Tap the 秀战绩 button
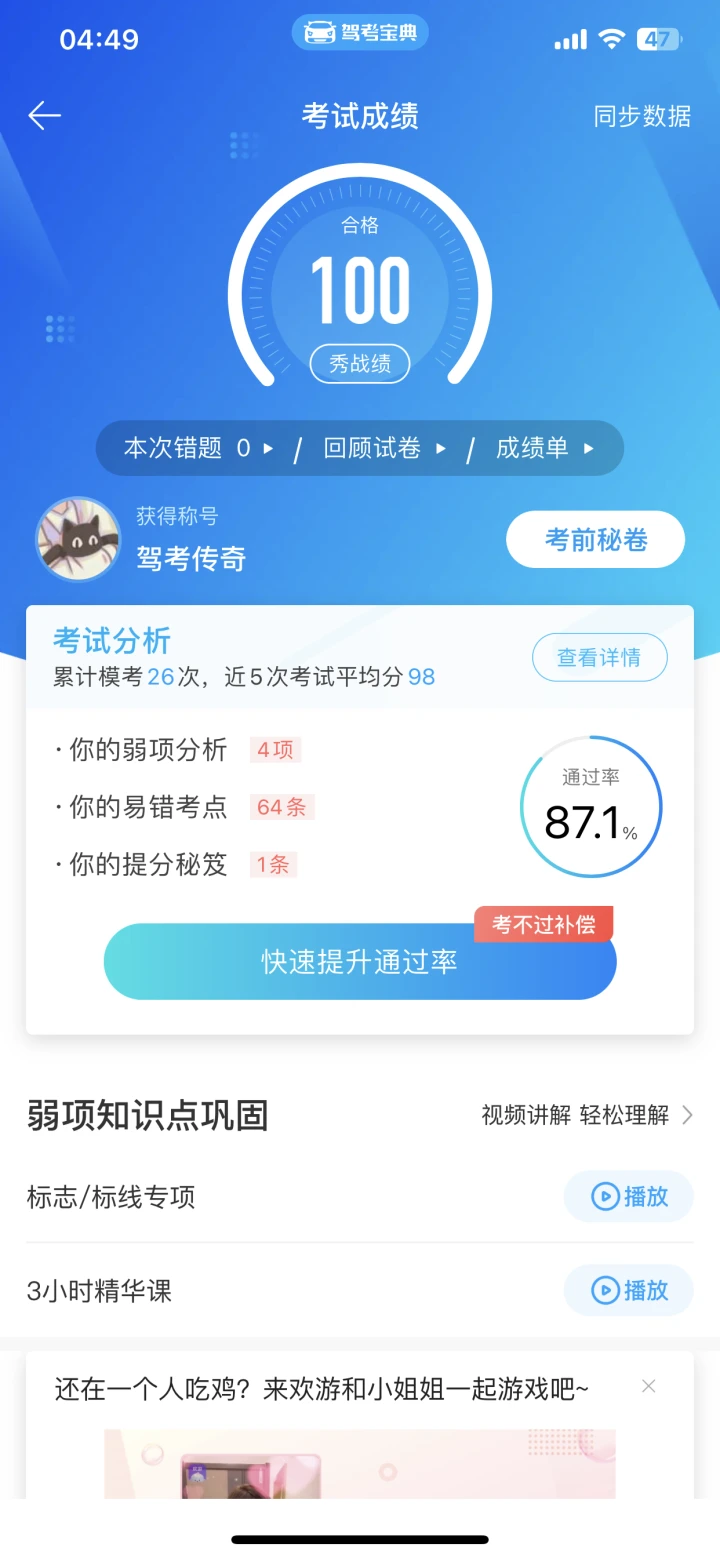The image size is (720, 1558). (360, 363)
